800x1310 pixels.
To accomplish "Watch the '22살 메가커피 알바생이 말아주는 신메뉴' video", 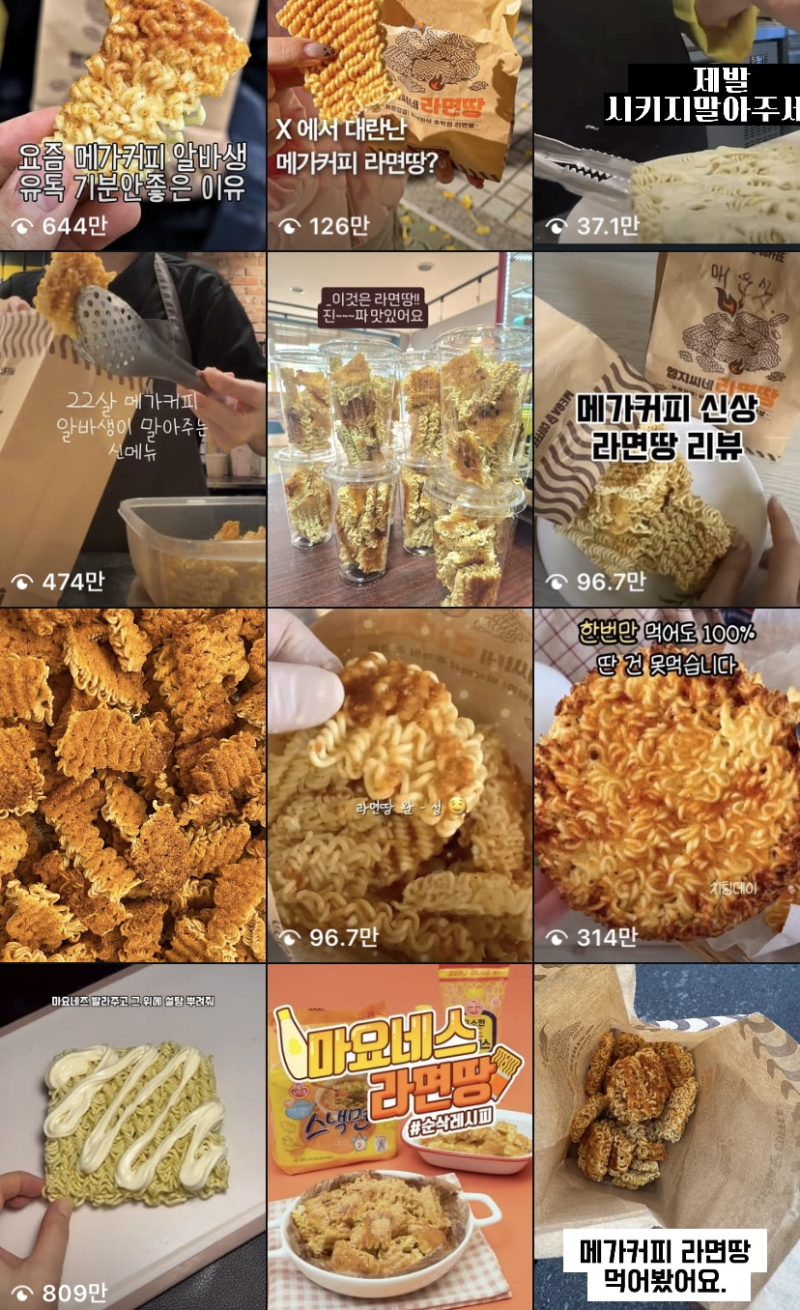I will [132, 429].
